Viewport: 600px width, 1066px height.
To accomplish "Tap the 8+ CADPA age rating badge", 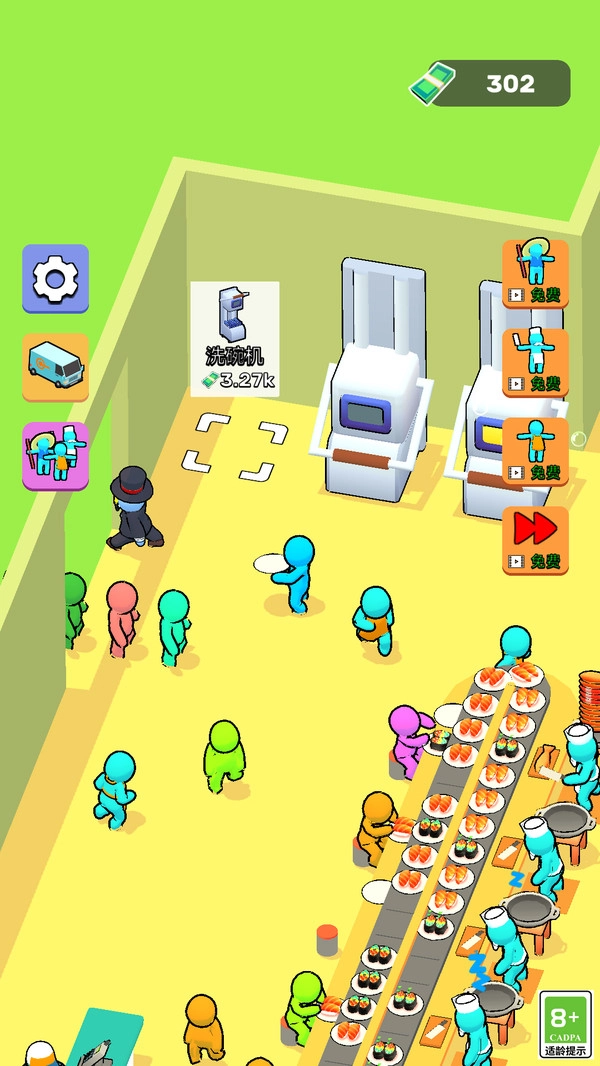I will pyautogui.click(x=566, y=1025).
